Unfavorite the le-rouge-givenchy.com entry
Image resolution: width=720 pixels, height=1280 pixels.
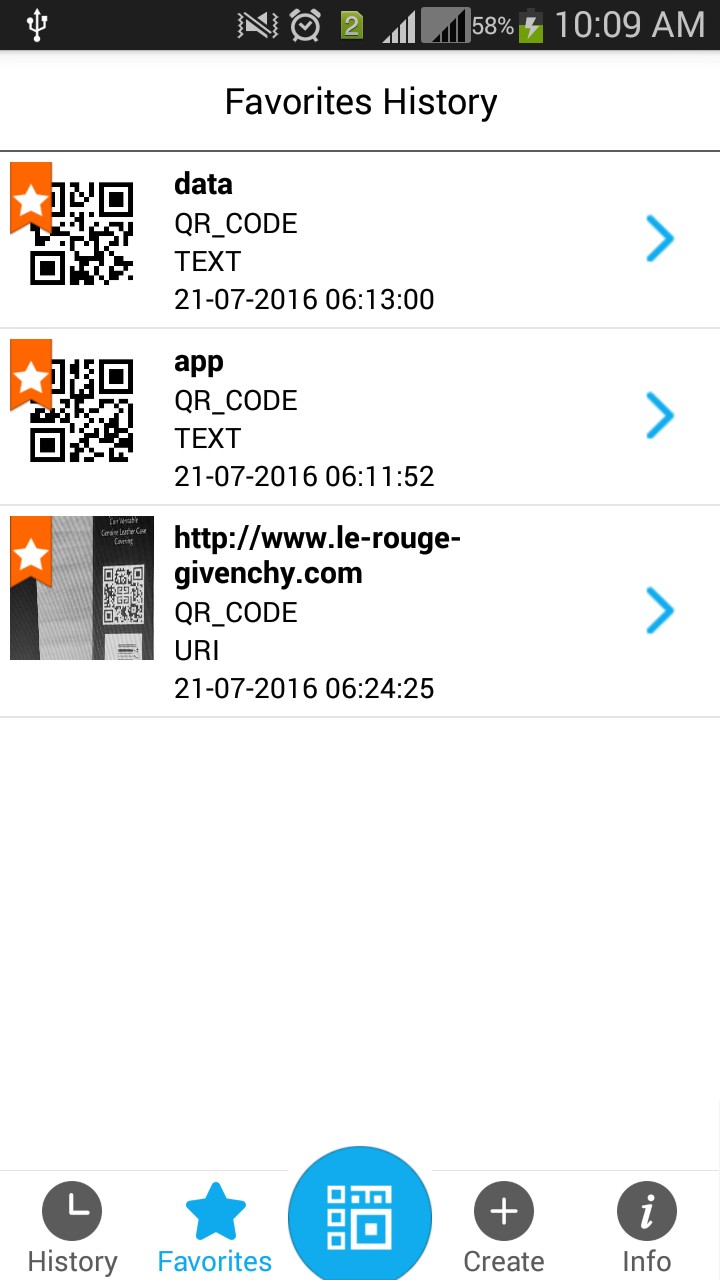point(31,553)
